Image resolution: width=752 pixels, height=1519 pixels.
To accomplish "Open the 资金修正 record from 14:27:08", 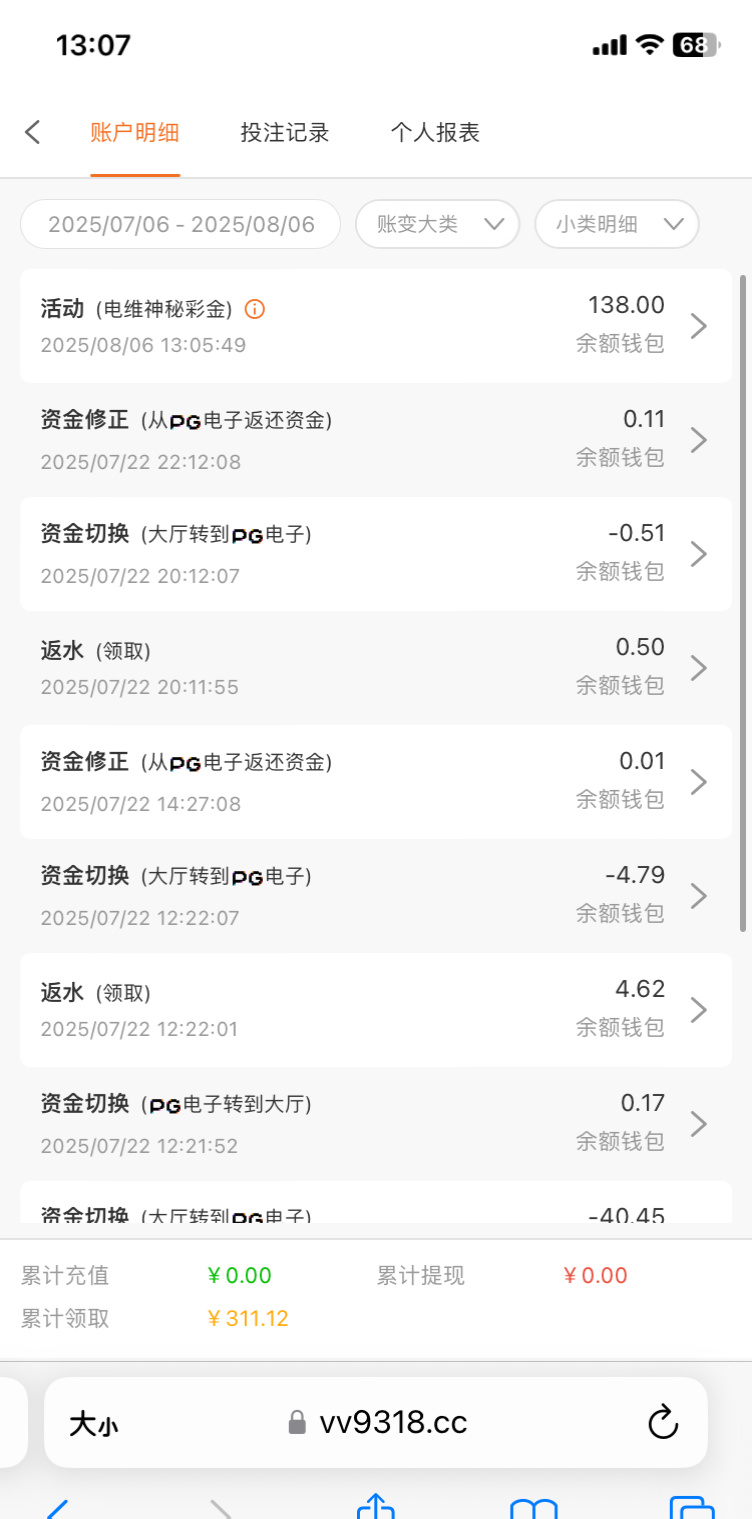I will click(375, 782).
